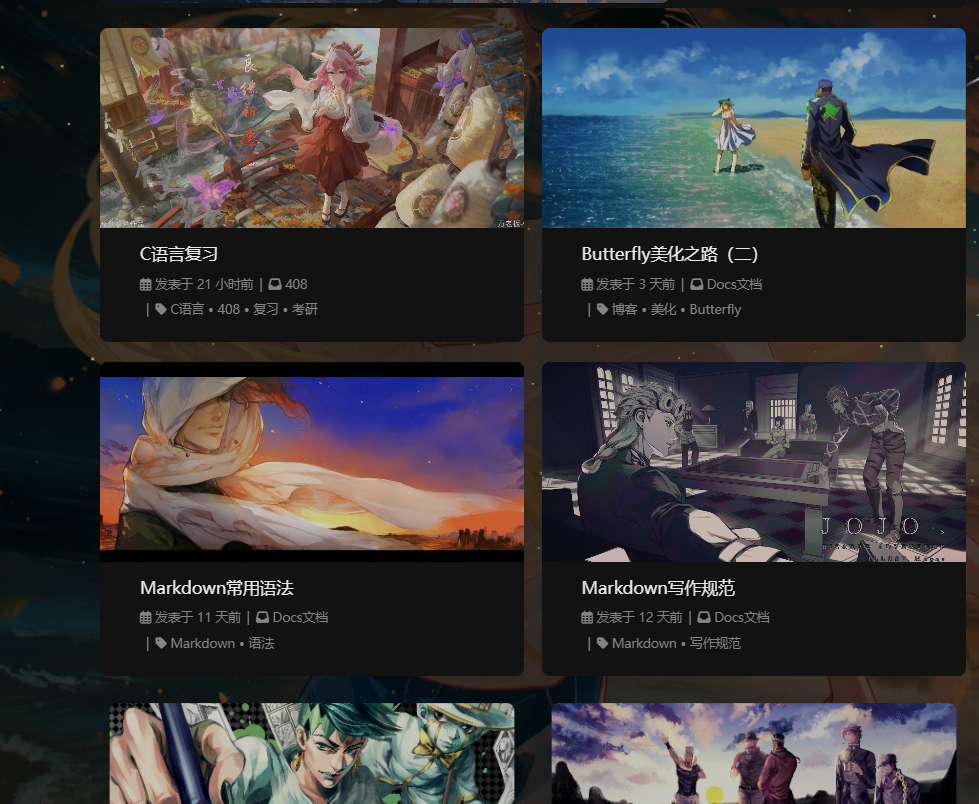This screenshot has width=979, height=804.
Task: Tap the beach cover of Butterfly美化之路
Action: click(x=753, y=128)
